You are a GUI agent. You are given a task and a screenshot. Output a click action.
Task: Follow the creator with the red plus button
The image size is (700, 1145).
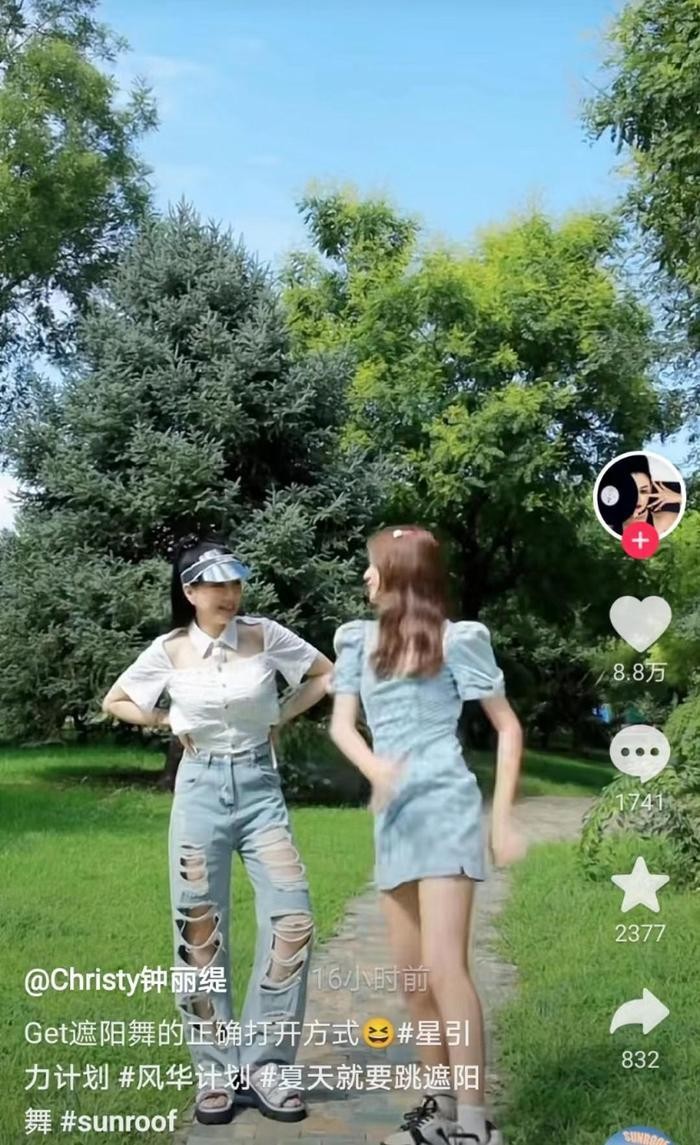[x=640, y=541]
